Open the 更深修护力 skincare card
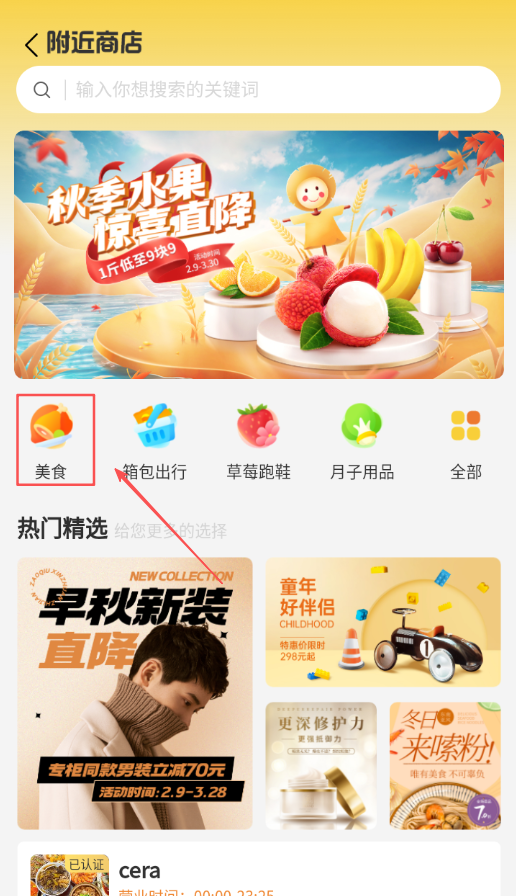Image resolution: width=516 pixels, height=896 pixels. click(x=321, y=766)
